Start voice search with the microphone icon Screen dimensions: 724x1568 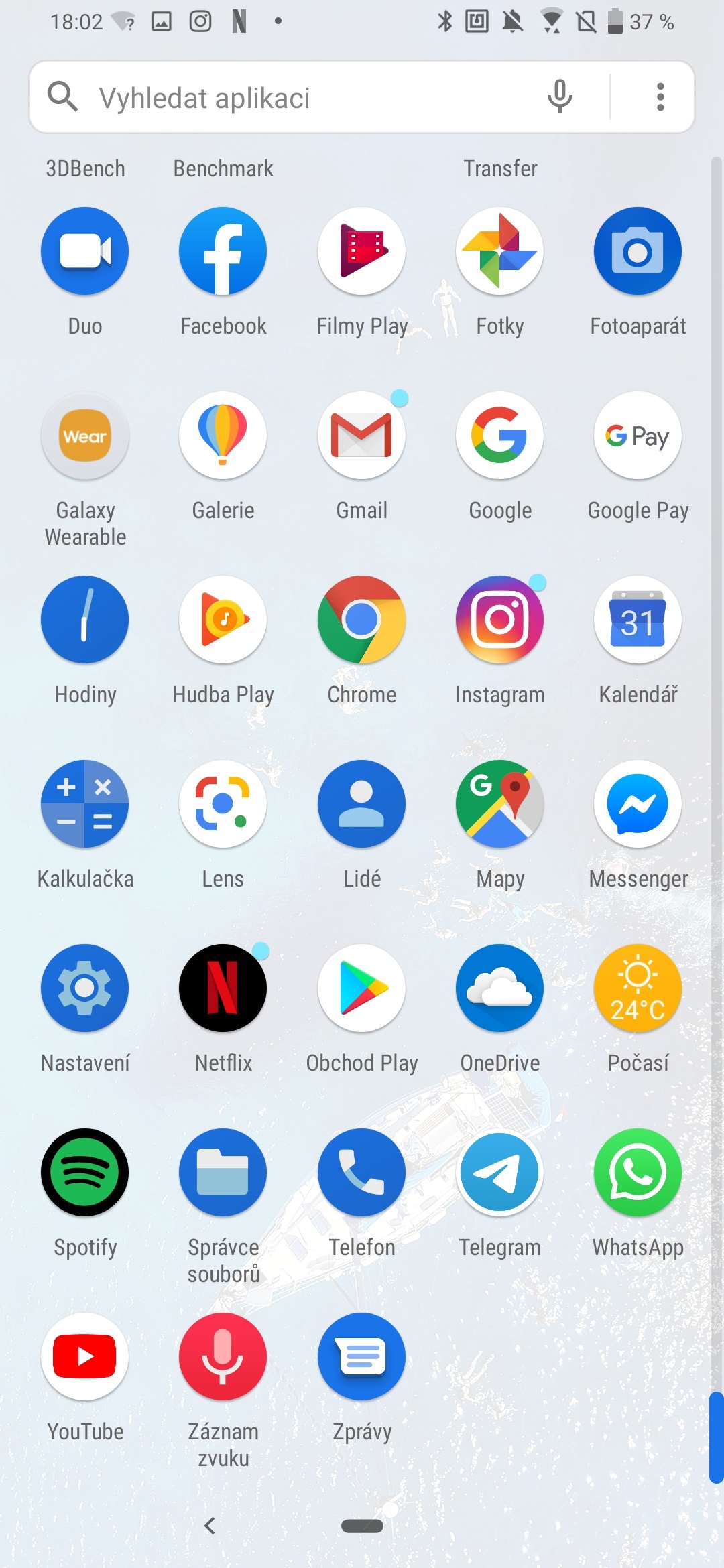coord(559,96)
